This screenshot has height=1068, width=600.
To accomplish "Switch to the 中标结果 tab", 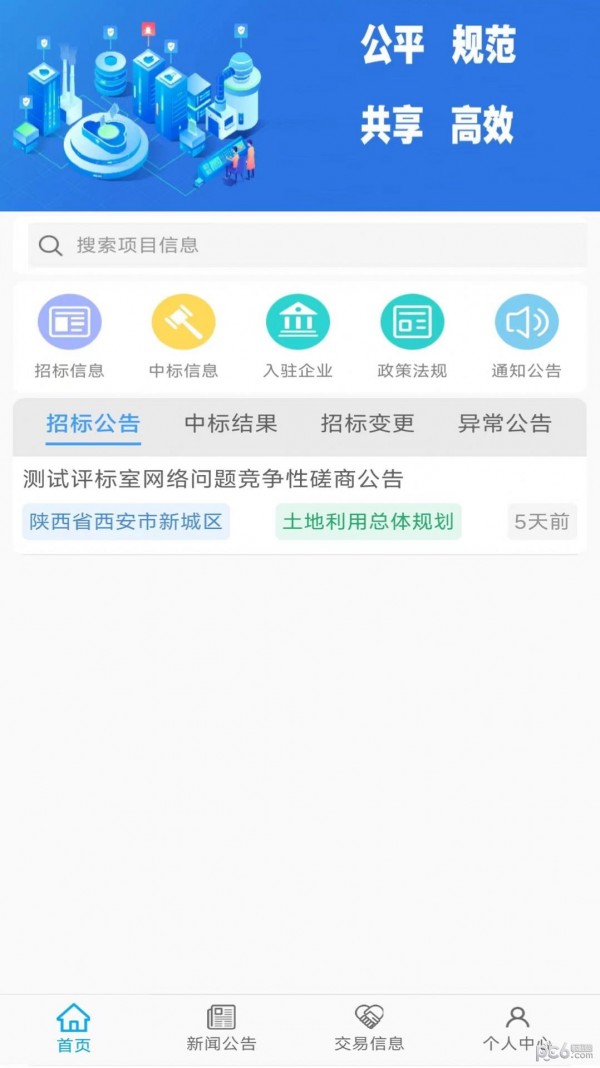I will (x=231, y=424).
